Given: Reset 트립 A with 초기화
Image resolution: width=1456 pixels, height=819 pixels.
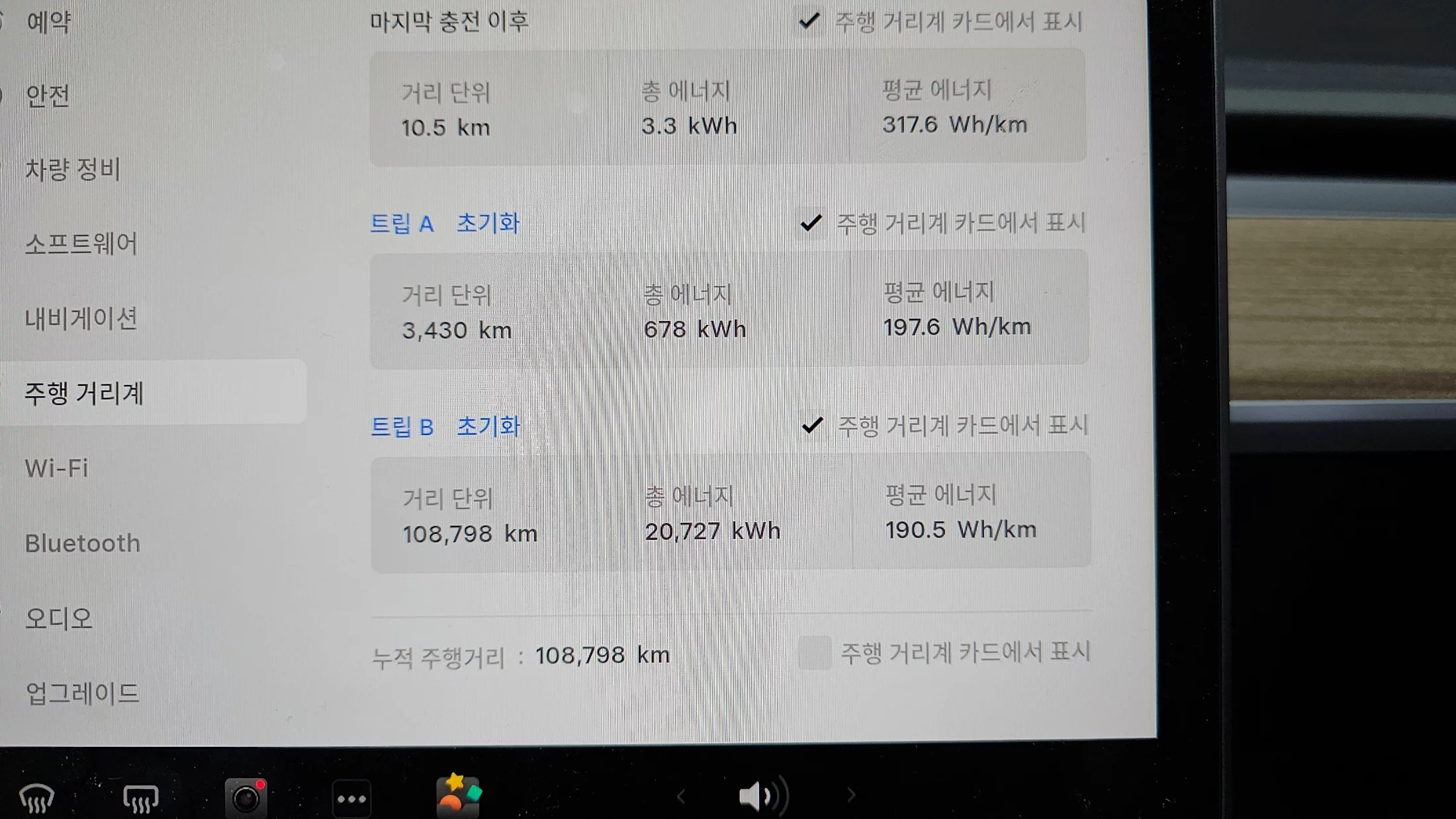Looking at the screenshot, I should pyautogui.click(x=488, y=224).
